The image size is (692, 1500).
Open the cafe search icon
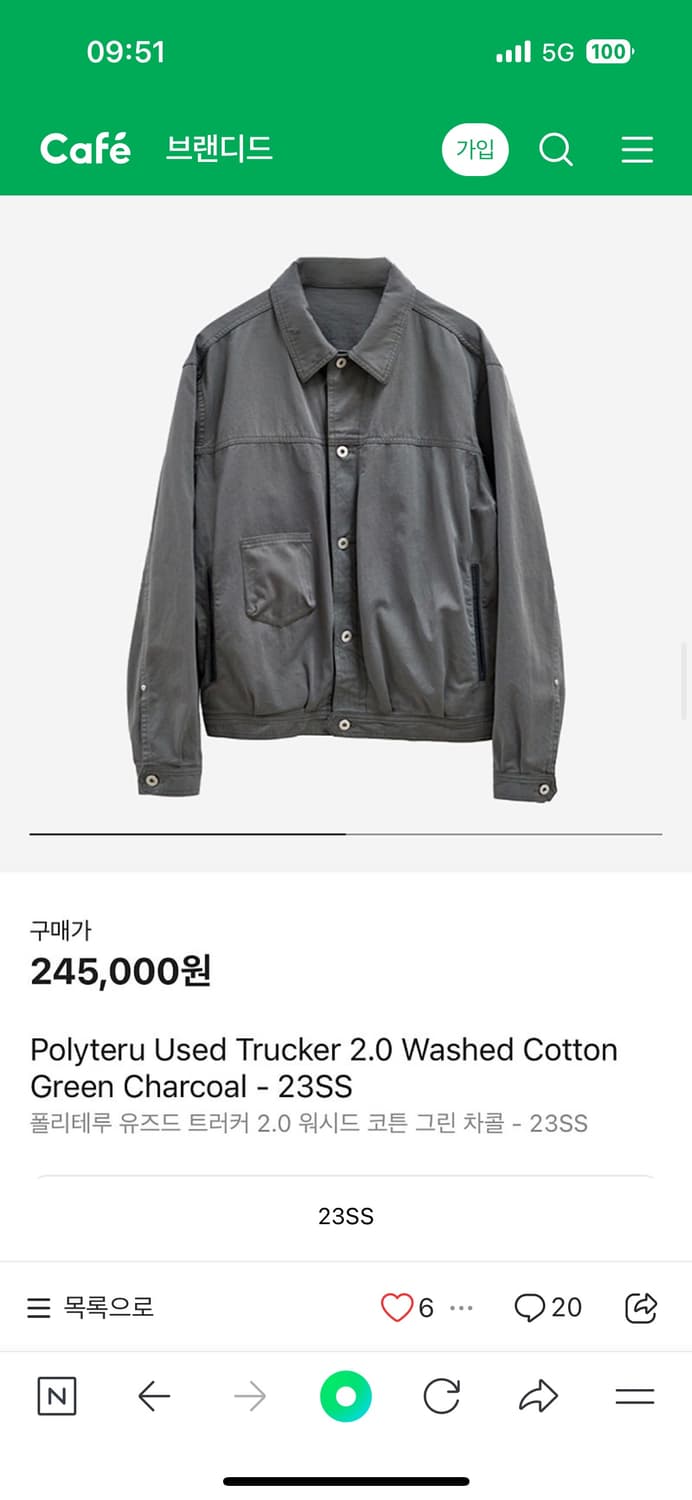coord(556,150)
